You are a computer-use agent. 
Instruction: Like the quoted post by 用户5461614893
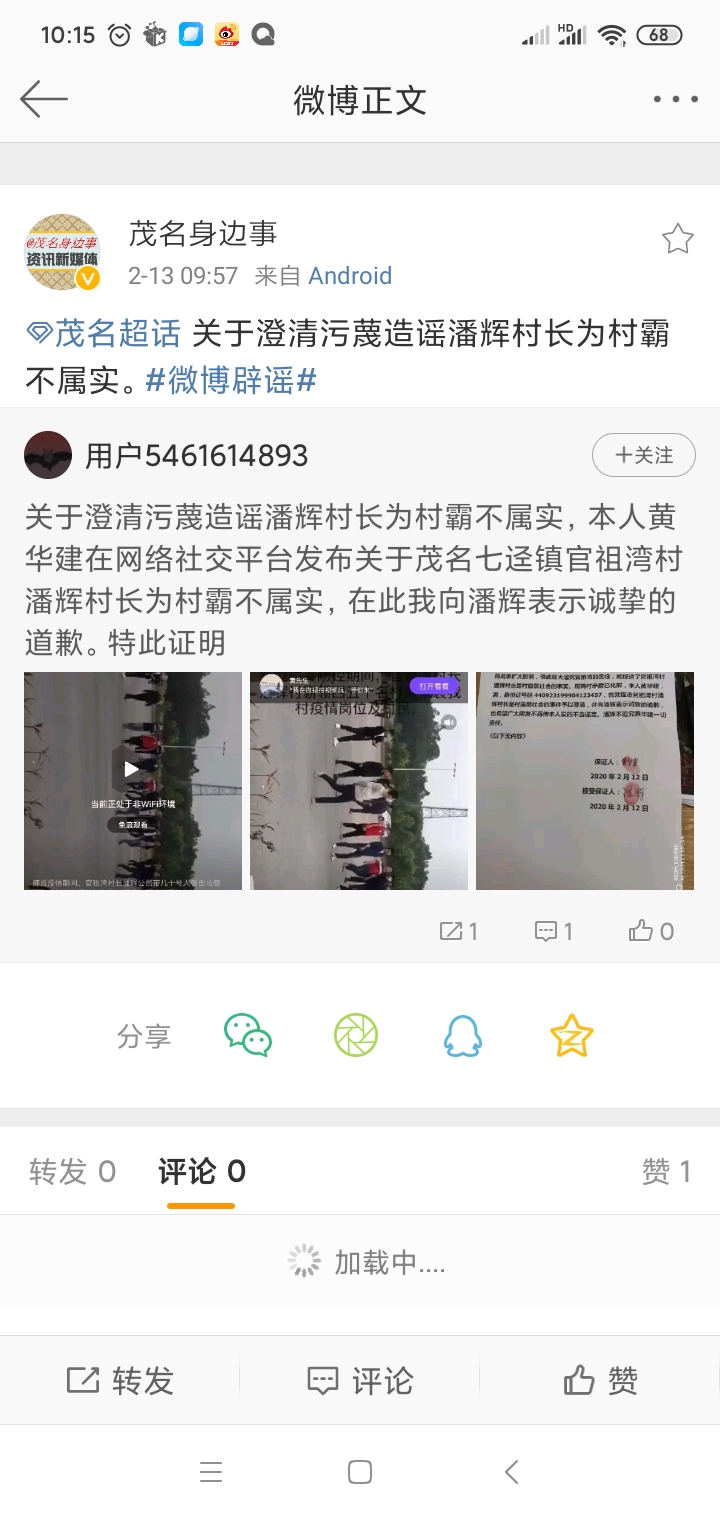pos(651,931)
